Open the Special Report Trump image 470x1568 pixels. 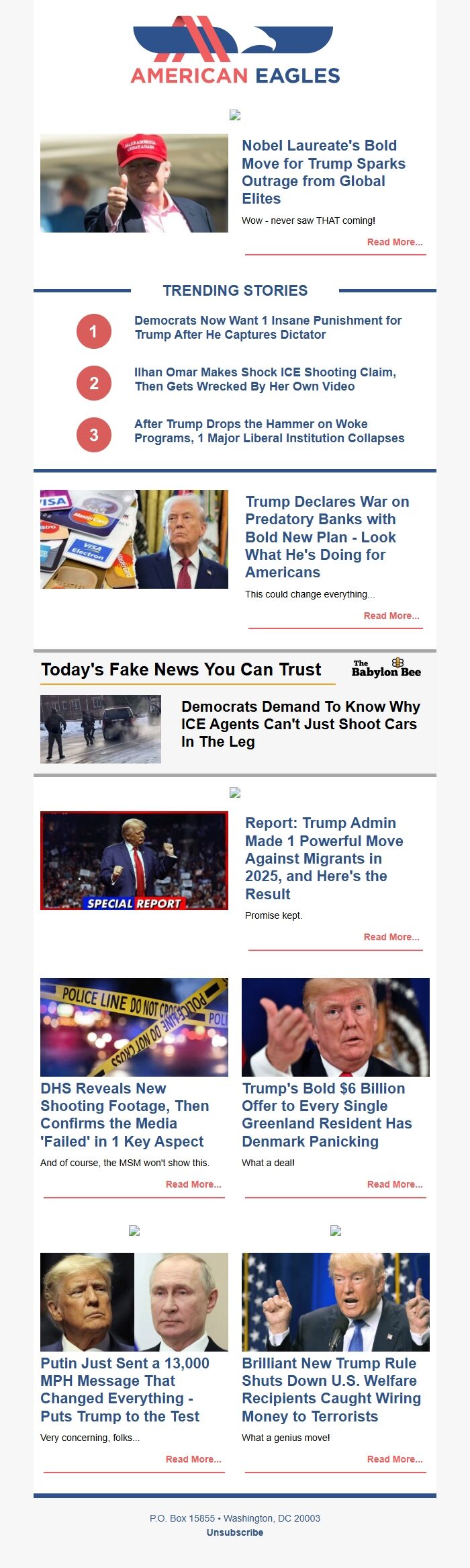[x=134, y=860]
